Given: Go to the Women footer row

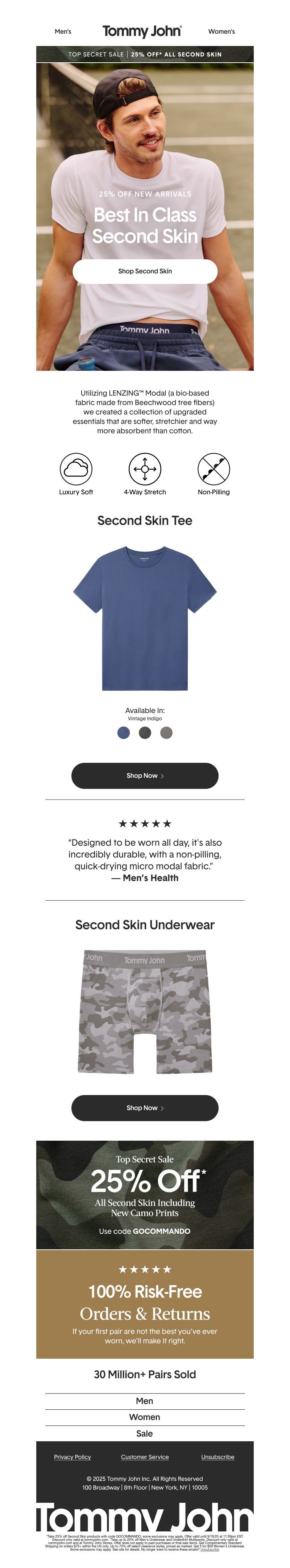Looking at the screenshot, I should (x=144, y=1417).
